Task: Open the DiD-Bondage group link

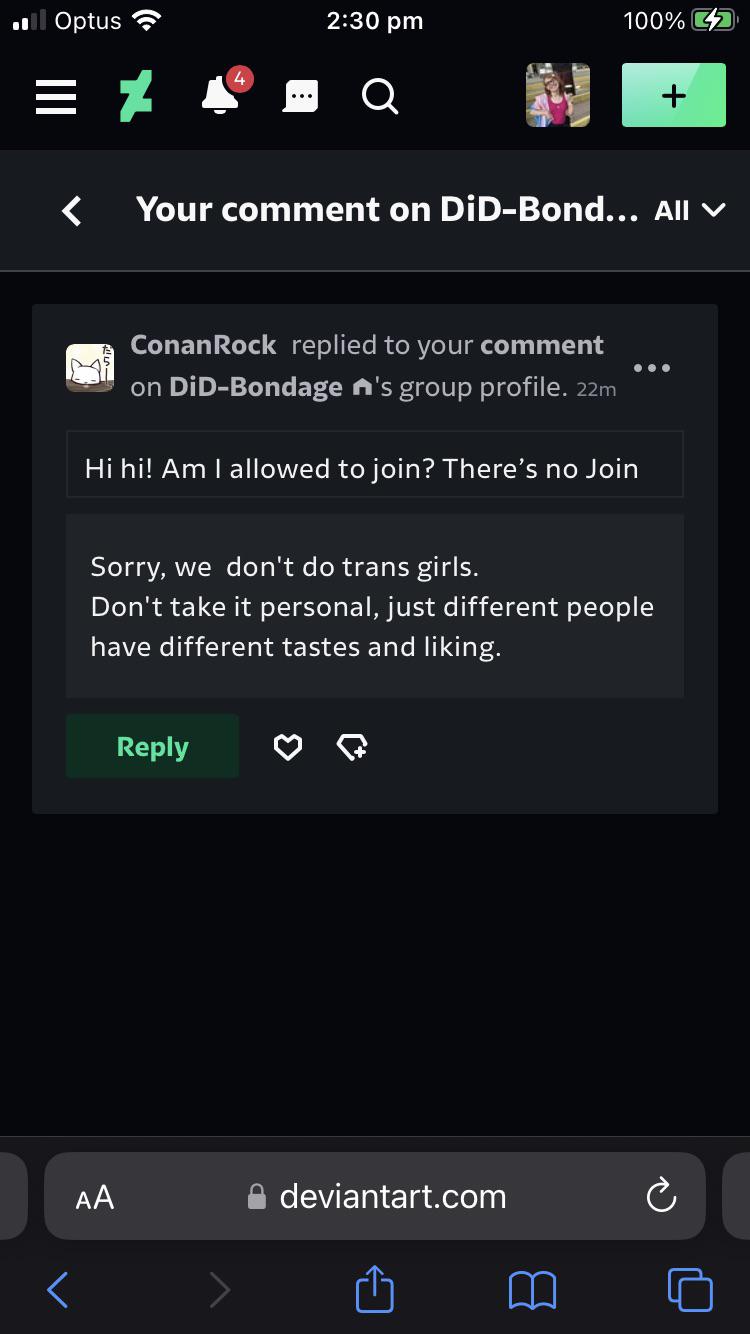Action: (256, 387)
